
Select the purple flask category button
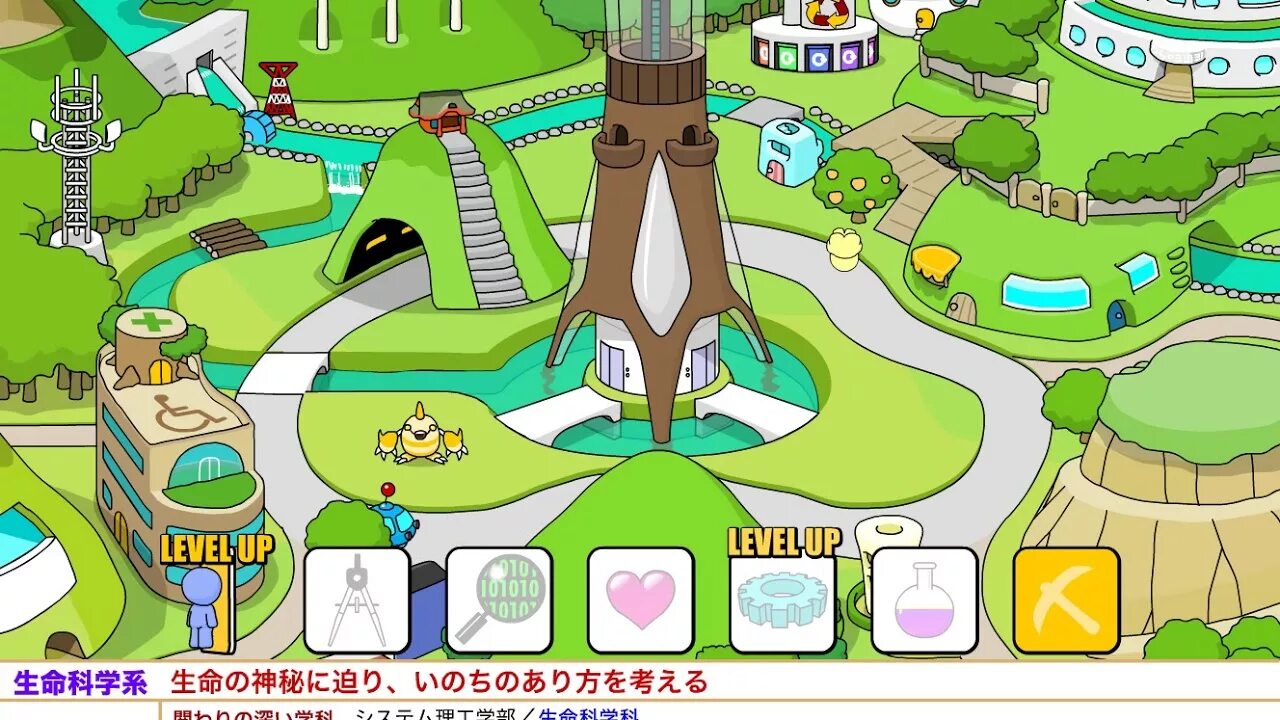pos(925,600)
